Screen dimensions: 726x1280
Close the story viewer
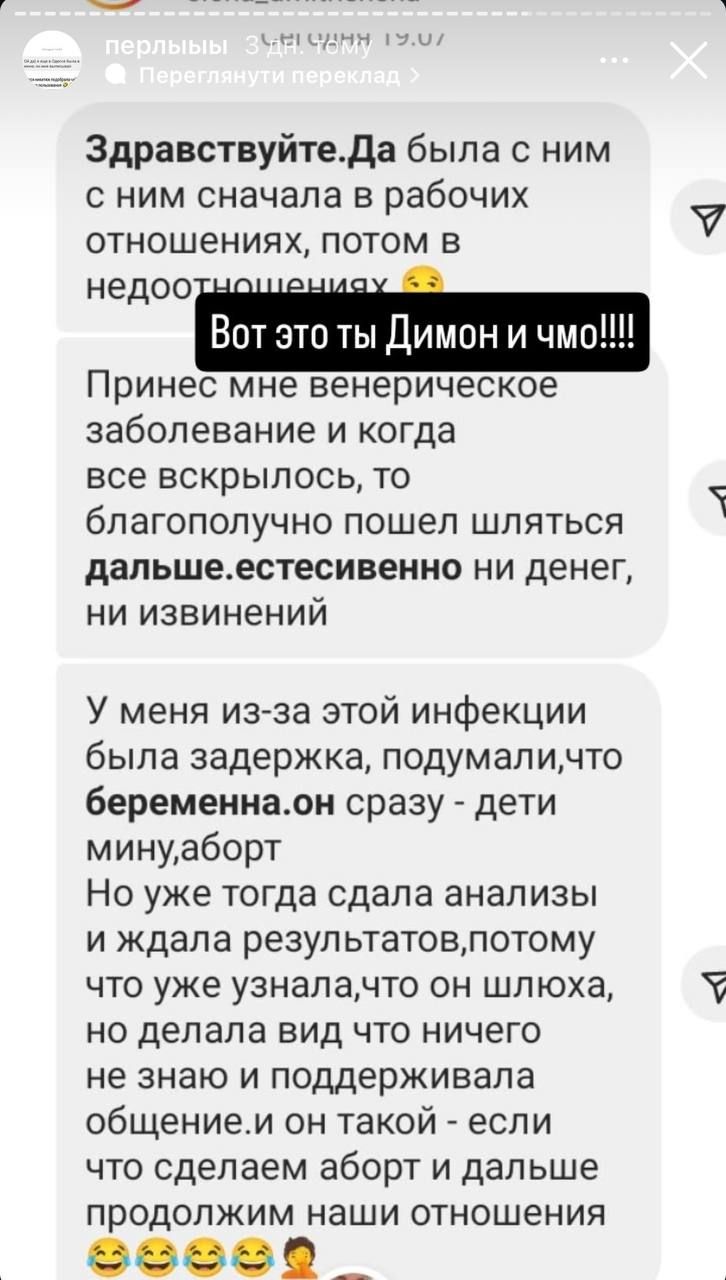[687, 61]
